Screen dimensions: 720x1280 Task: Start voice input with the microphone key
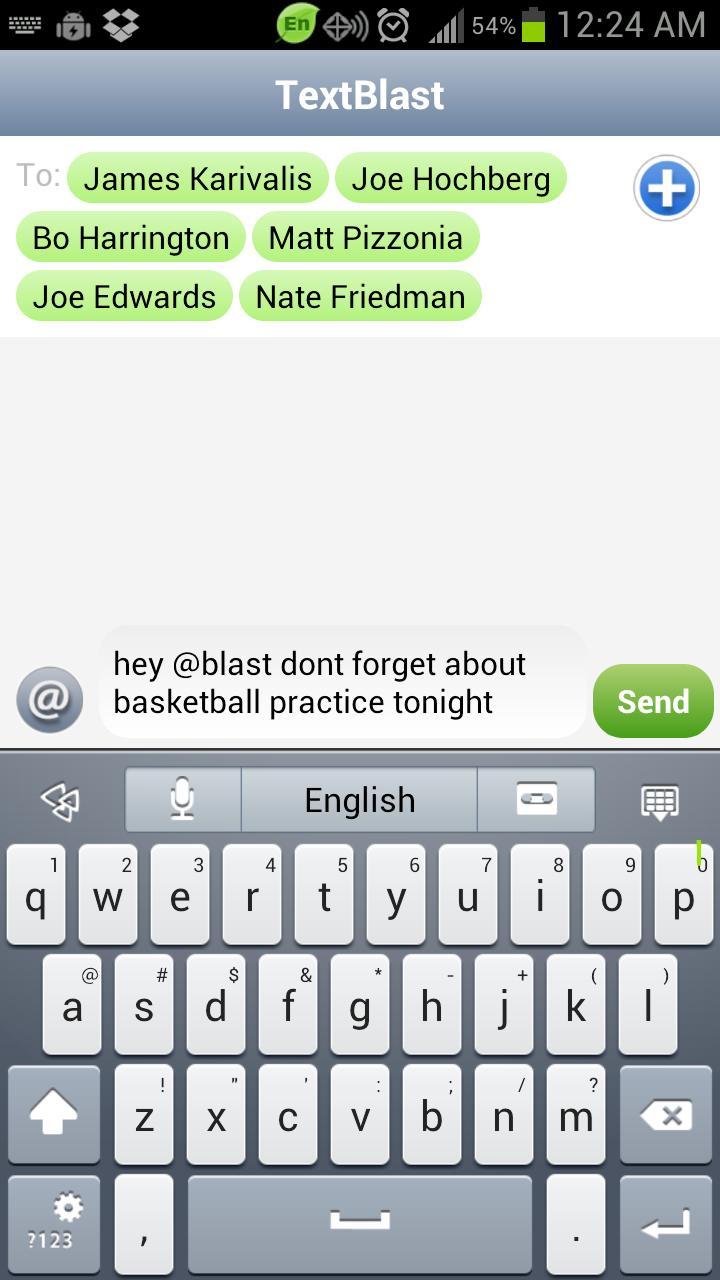click(x=182, y=800)
